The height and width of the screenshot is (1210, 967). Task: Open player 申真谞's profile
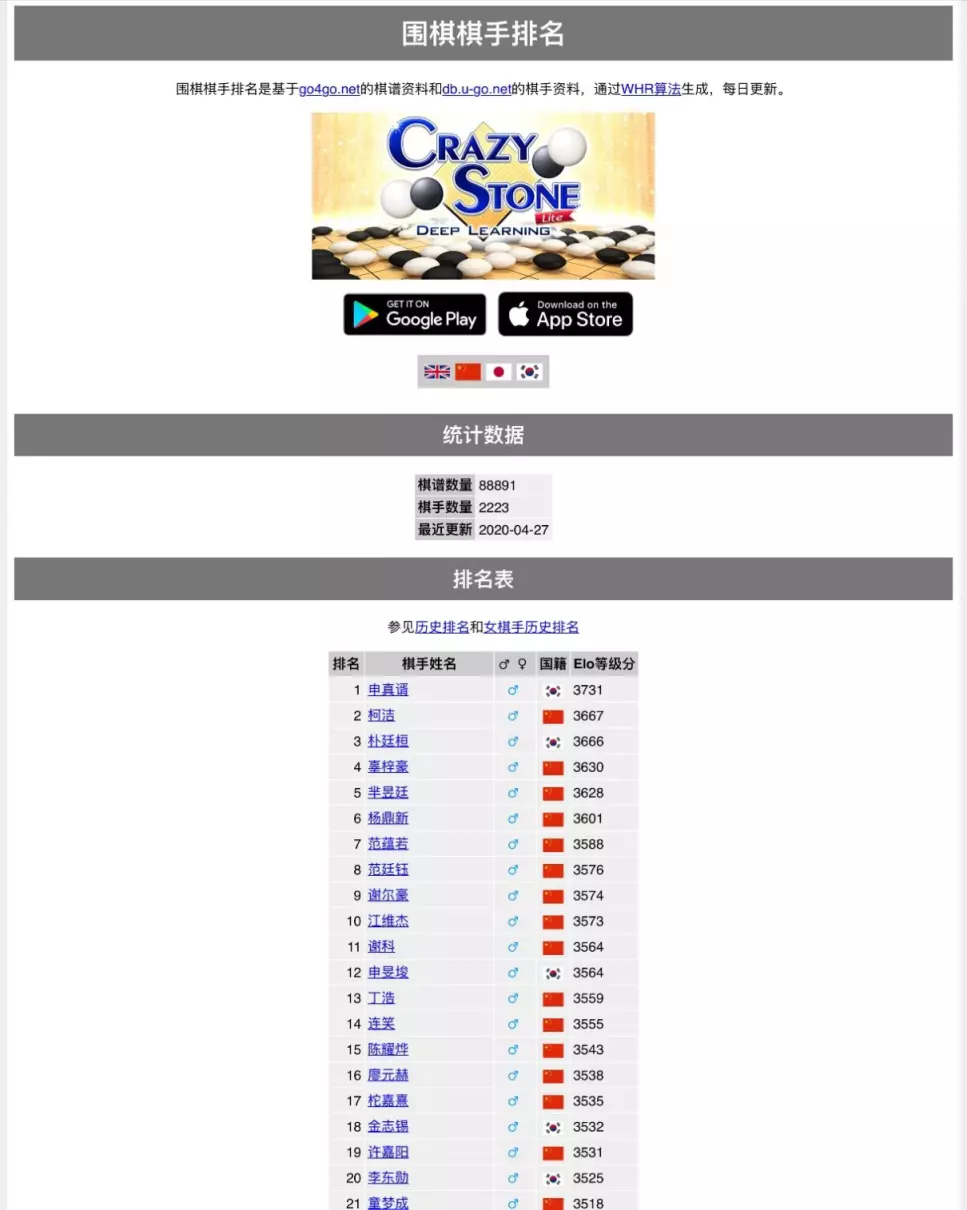(x=388, y=690)
